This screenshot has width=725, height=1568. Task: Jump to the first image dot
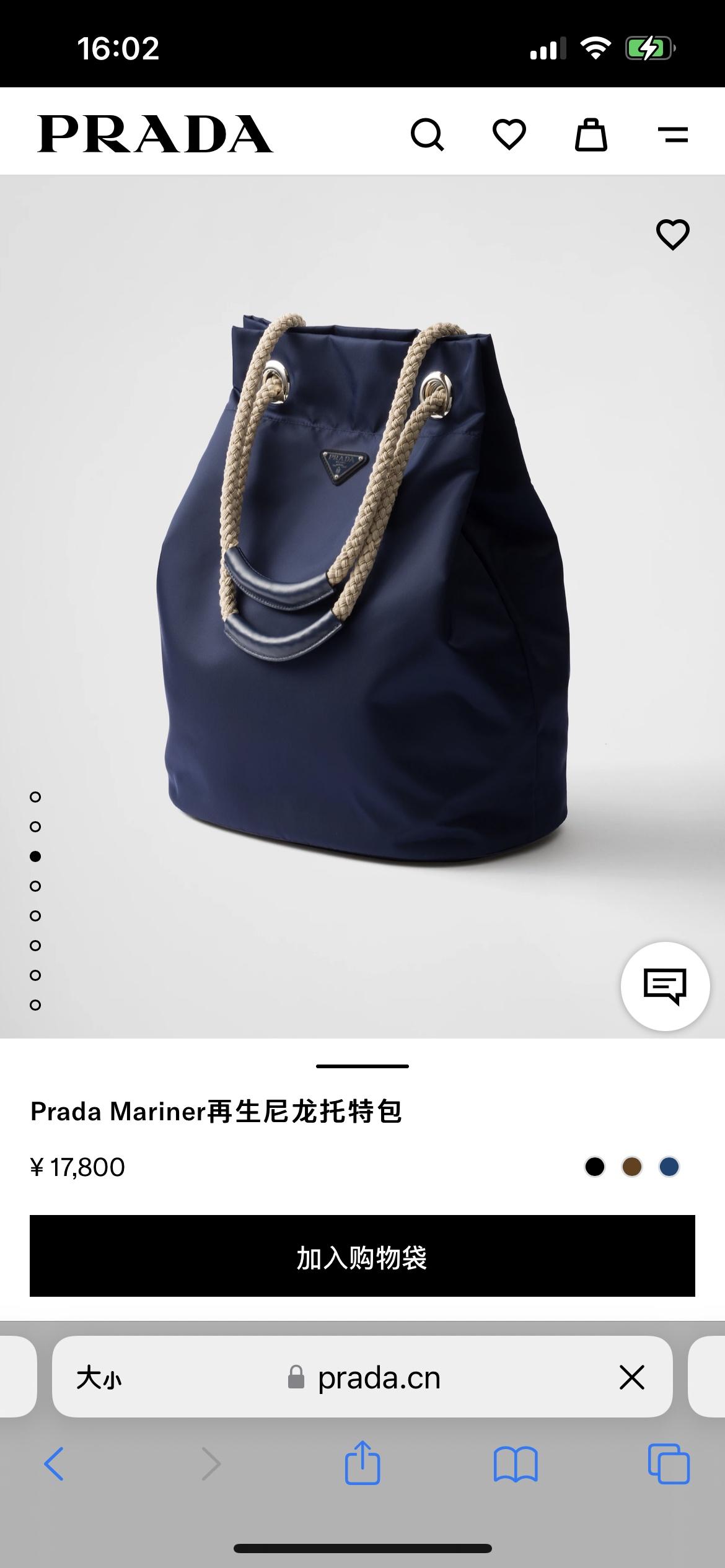[x=35, y=797]
